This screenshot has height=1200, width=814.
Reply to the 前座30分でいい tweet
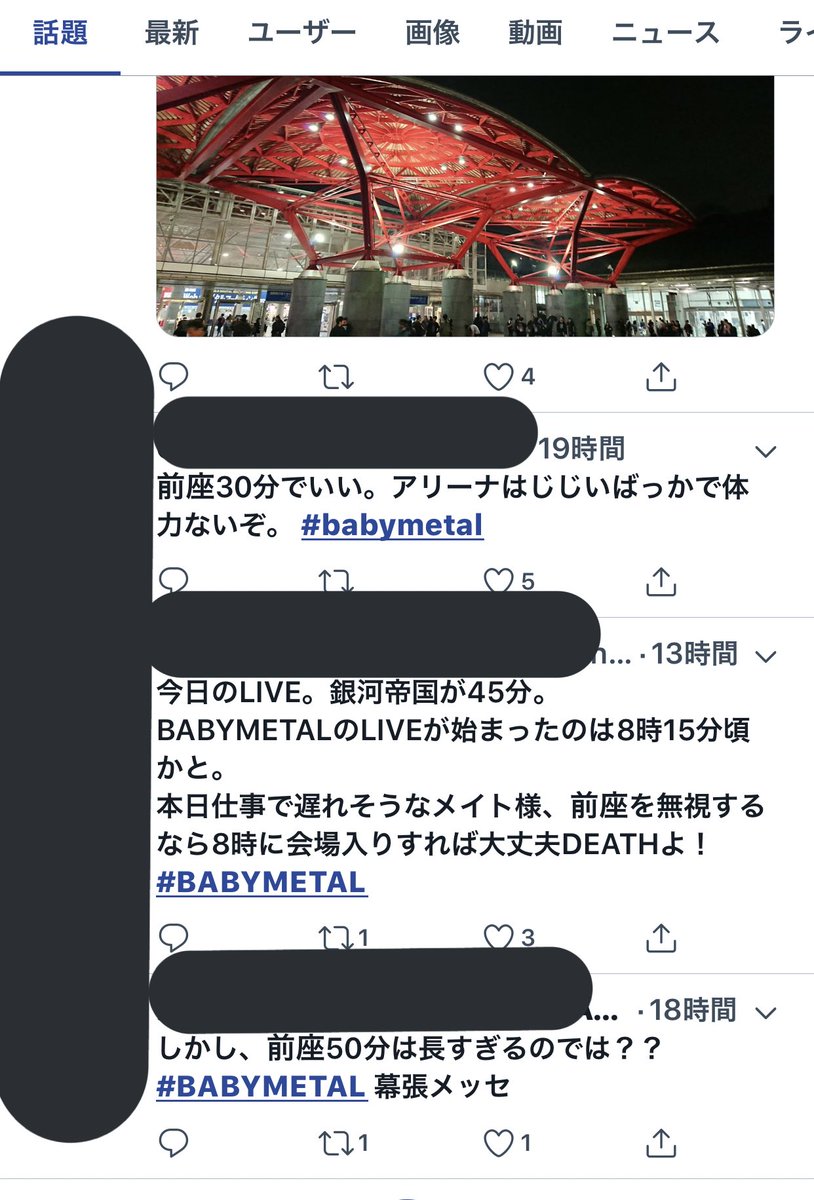pyautogui.click(x=174, y=580)
